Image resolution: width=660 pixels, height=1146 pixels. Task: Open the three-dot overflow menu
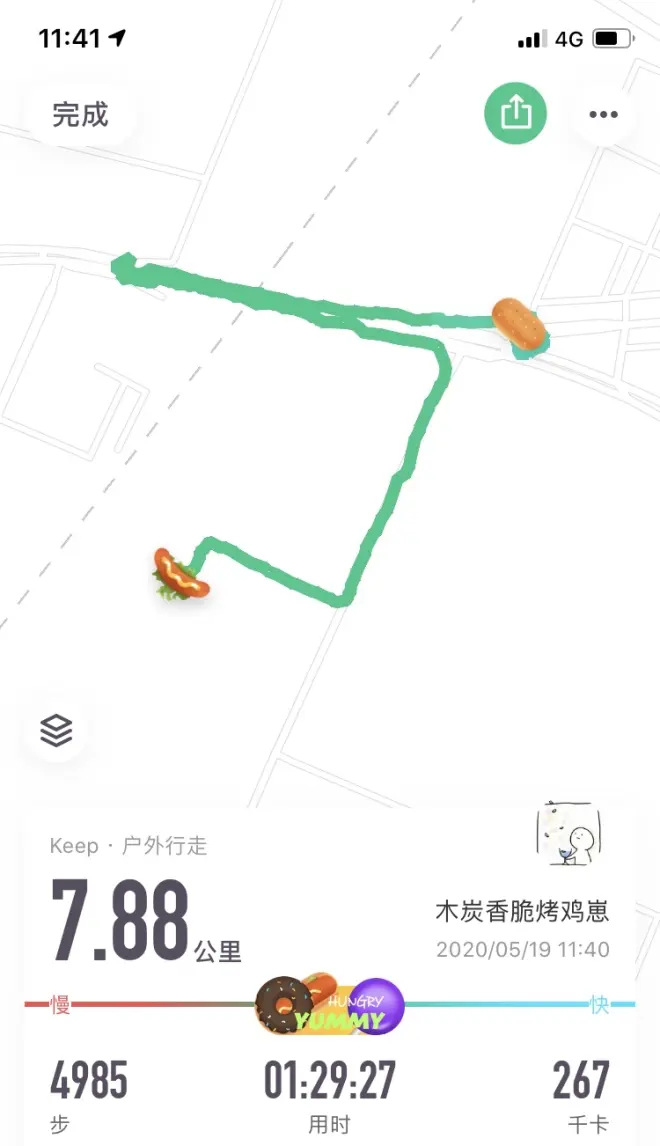[x=603, y=115]
